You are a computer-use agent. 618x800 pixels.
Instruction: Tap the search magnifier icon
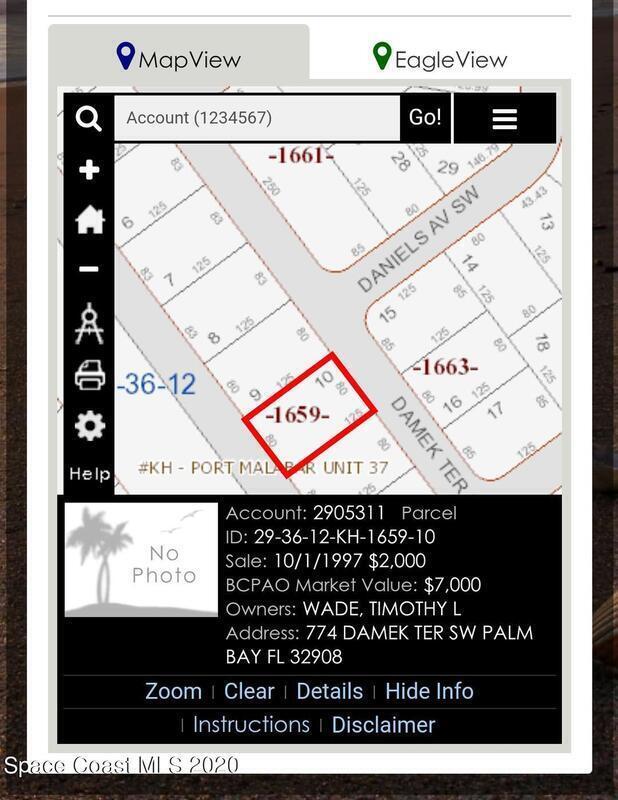[89, 119]
